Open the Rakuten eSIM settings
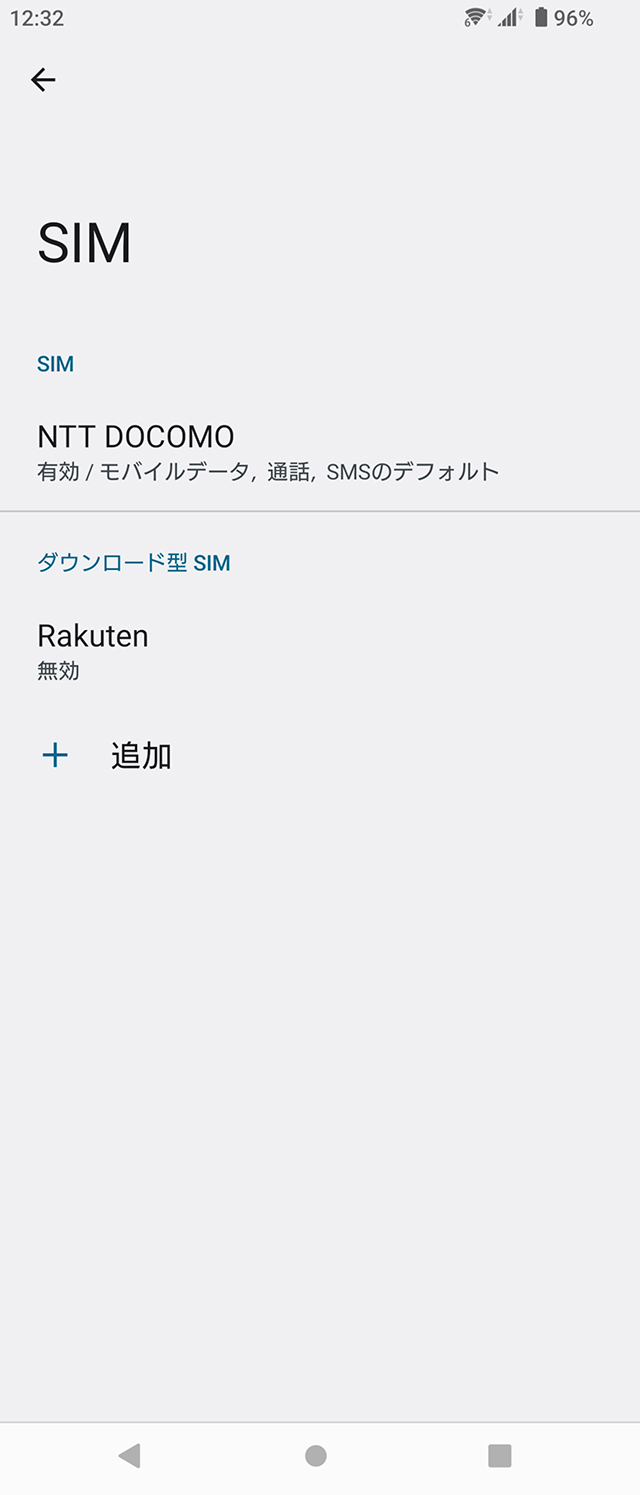640x1495 pixels. (x=93, y=651)
